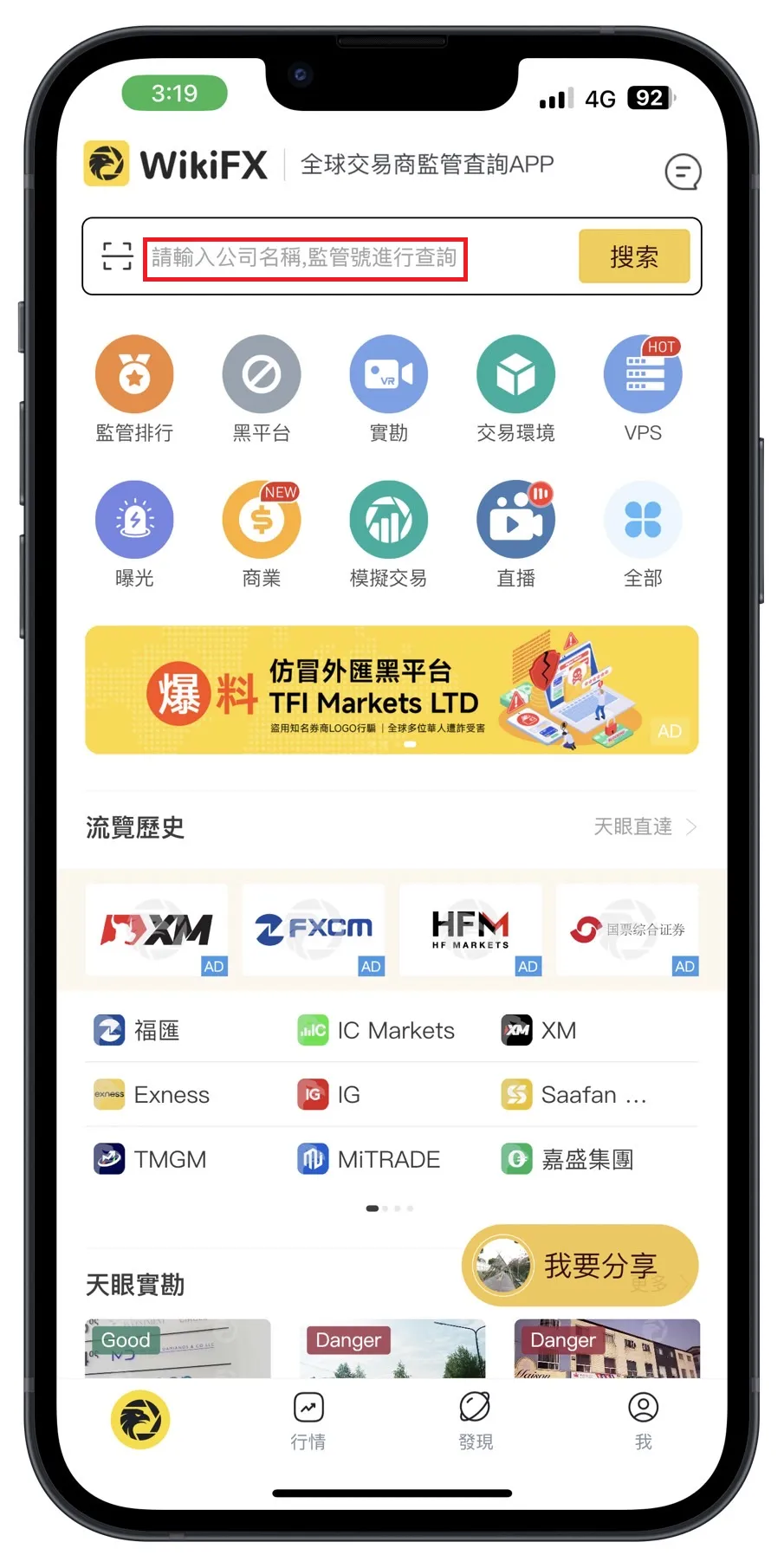
Task: Select Exness from browsing history
Action: [x=152, y=1095]
